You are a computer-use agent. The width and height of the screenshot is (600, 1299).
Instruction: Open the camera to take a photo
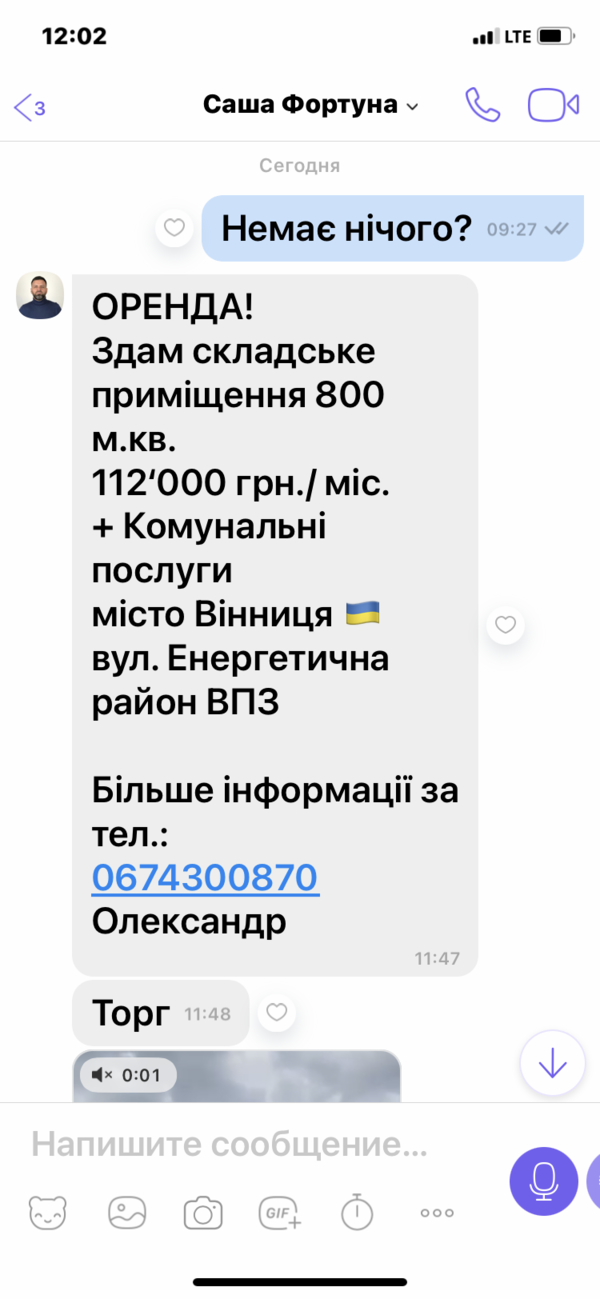[x=203, y=1213]
